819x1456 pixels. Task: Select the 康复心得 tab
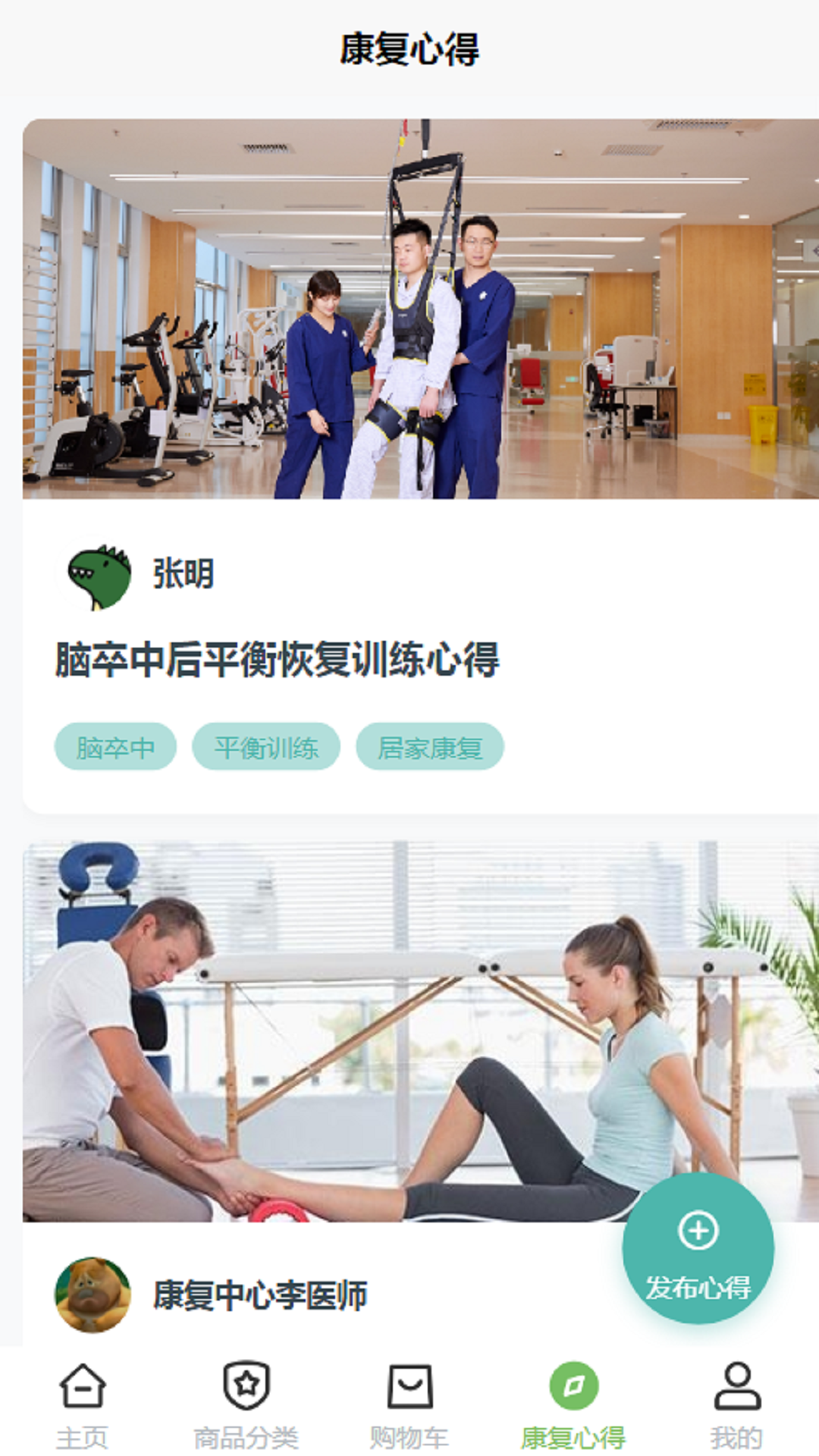[x=573, y=1404]
